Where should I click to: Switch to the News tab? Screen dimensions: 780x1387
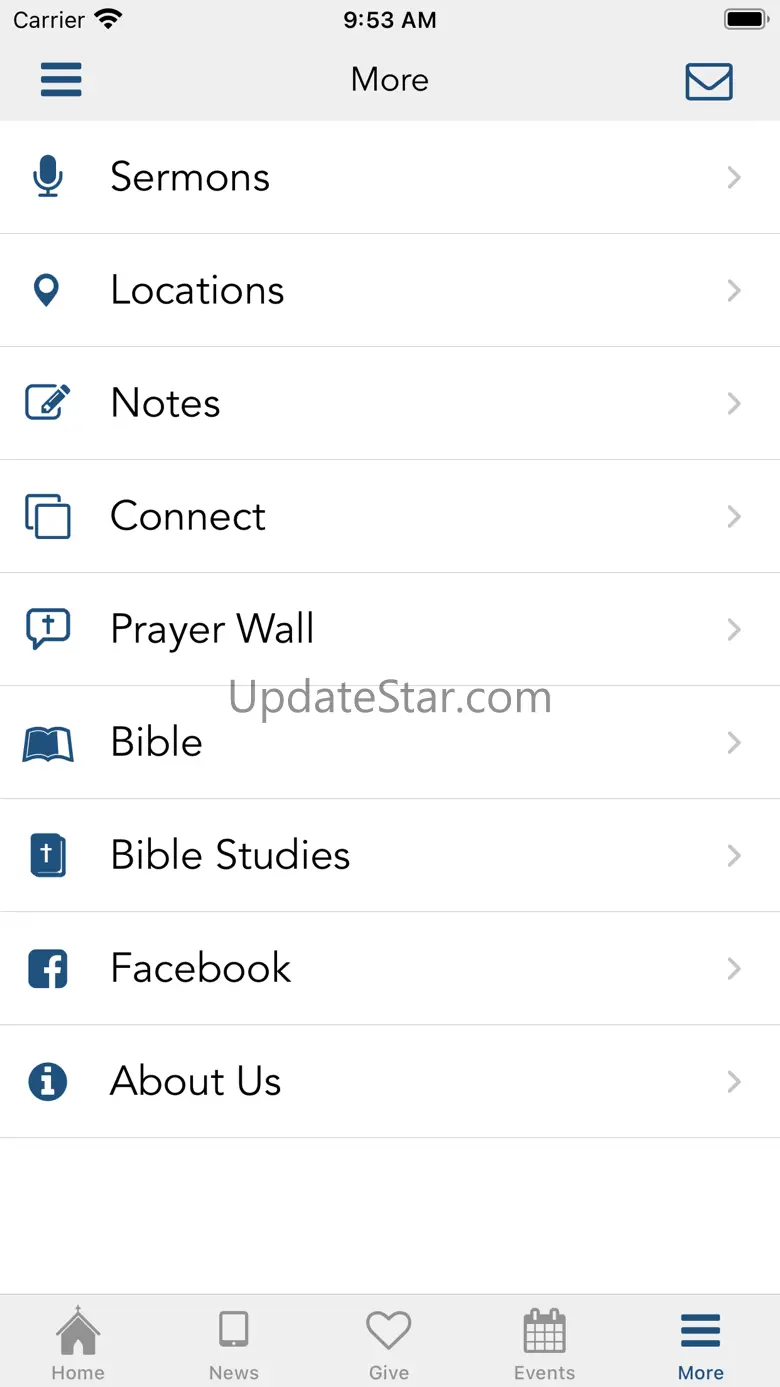tap(234, 1343)
